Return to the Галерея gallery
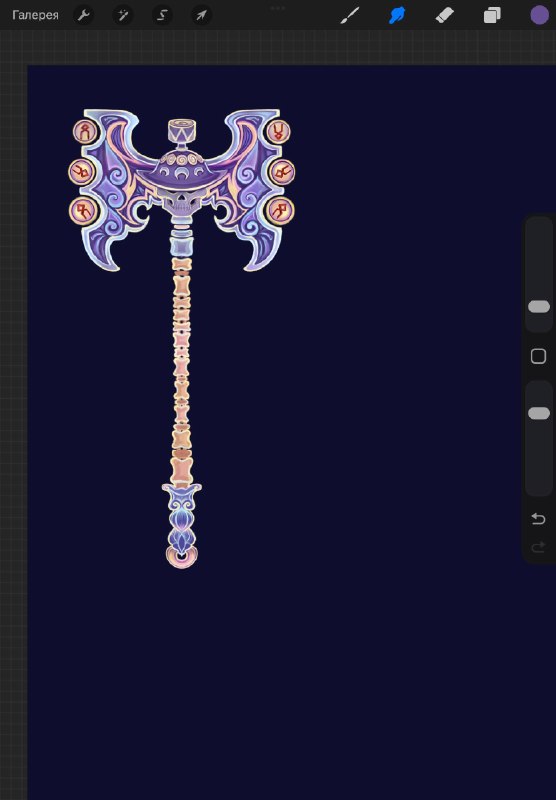Screen dimensions: 556x800 coord(35,15)
